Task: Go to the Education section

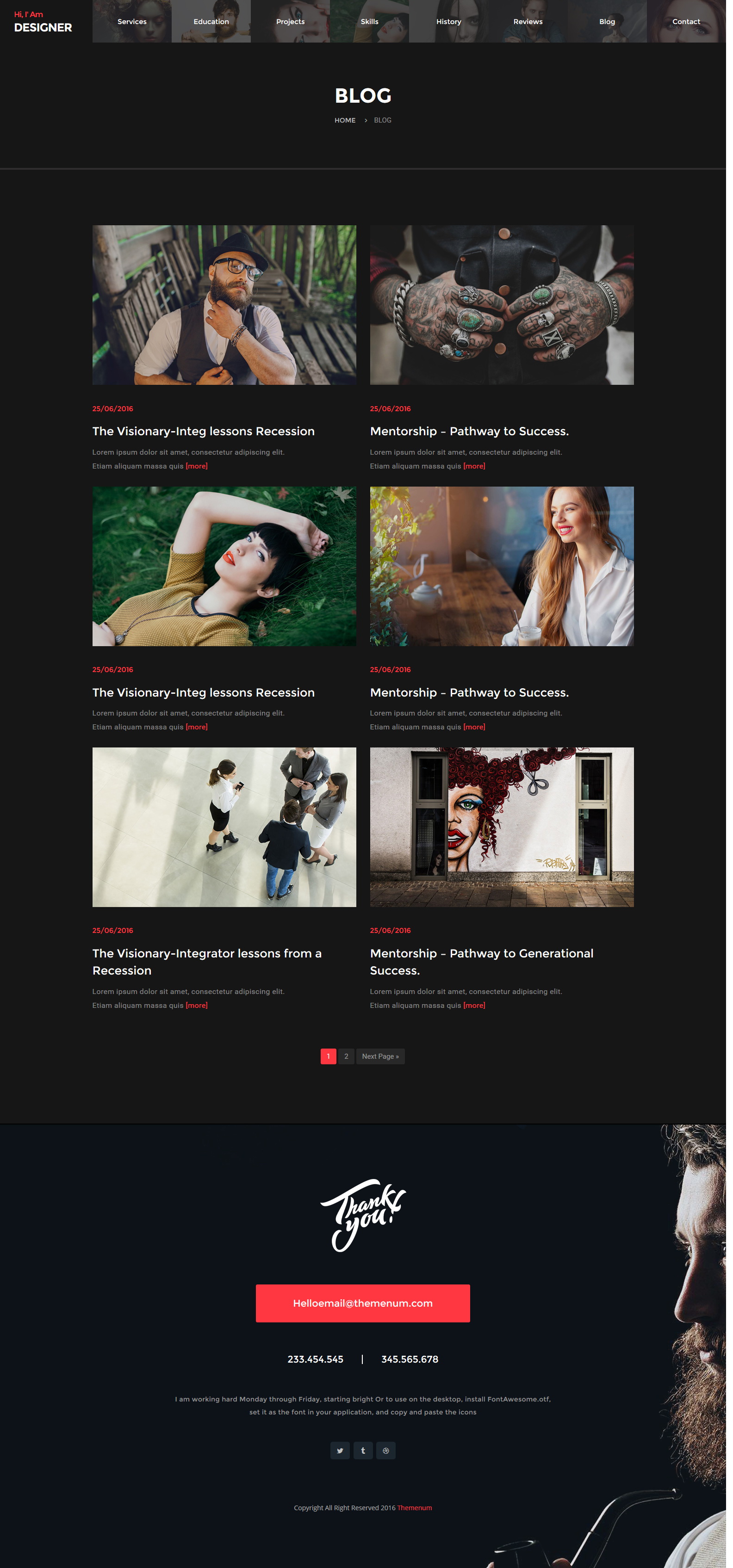Action: 213,21
